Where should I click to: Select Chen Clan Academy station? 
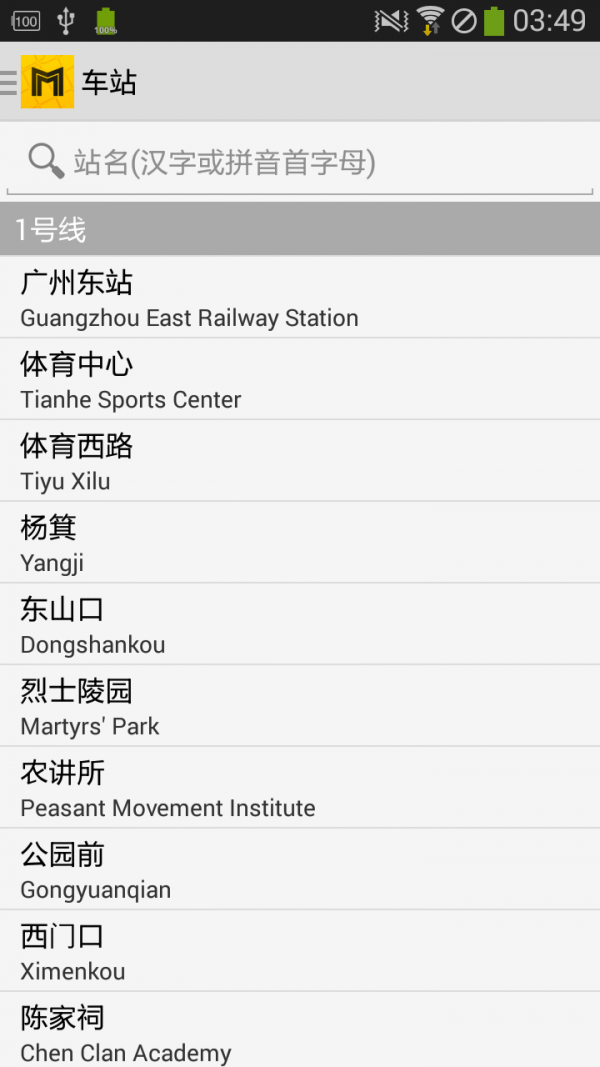(x=300, y=1032)
